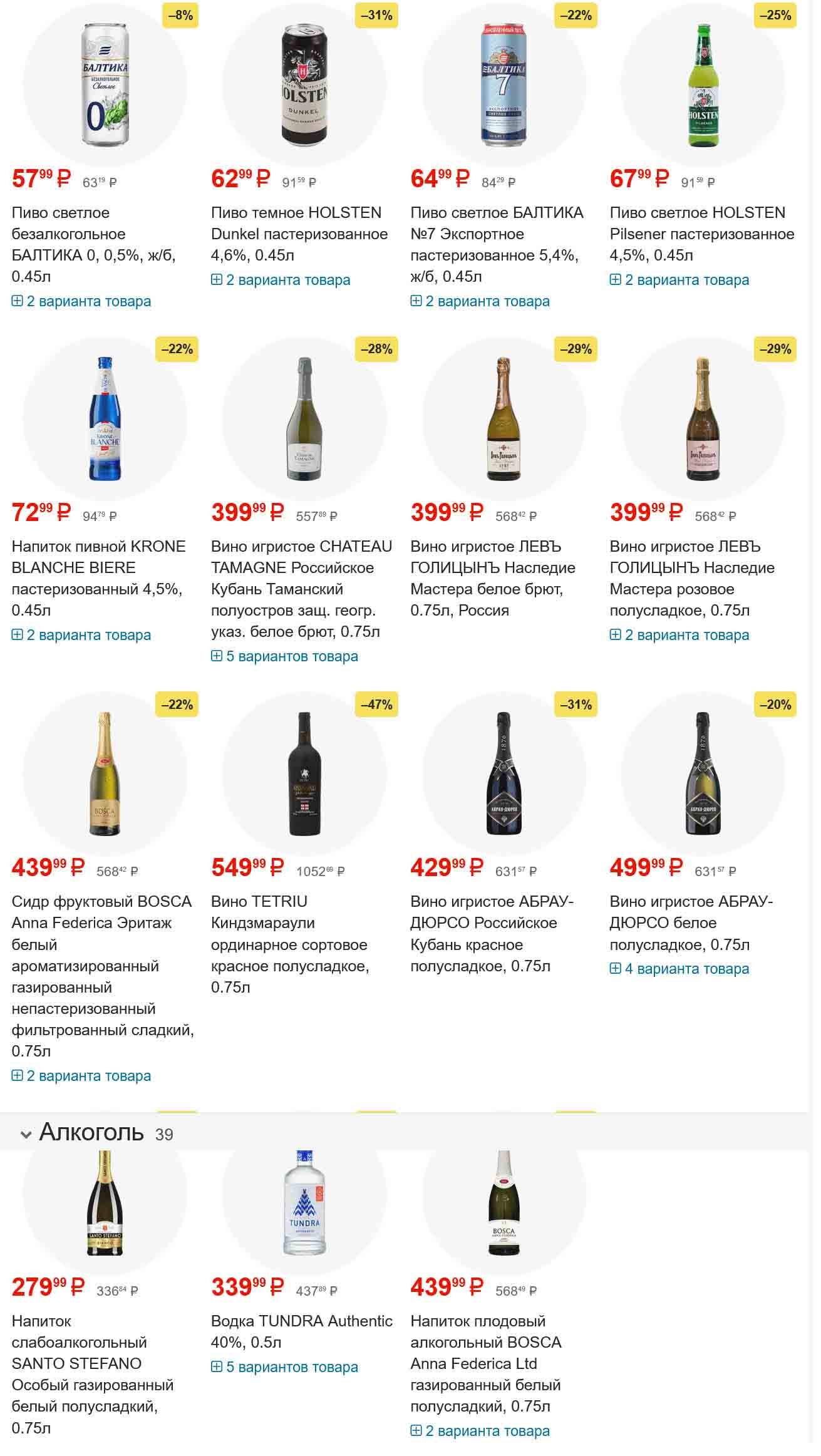Open the БАЛТИКА №7 Экспортное beer card
Viewport: 821px width, 1456px height.
(496, 244)
